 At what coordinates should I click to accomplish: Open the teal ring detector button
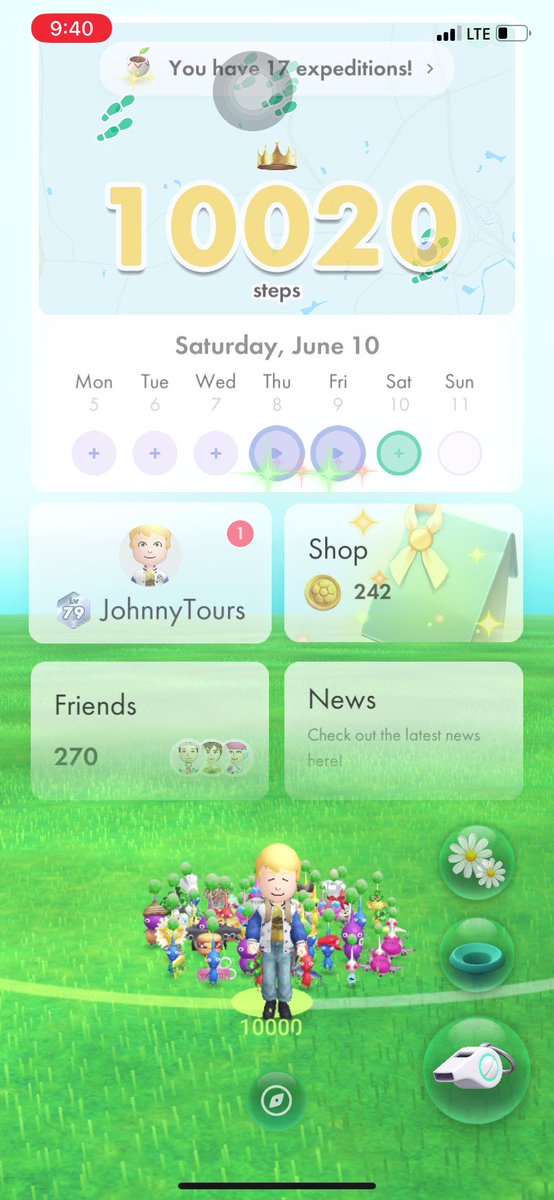coord(477,954)
